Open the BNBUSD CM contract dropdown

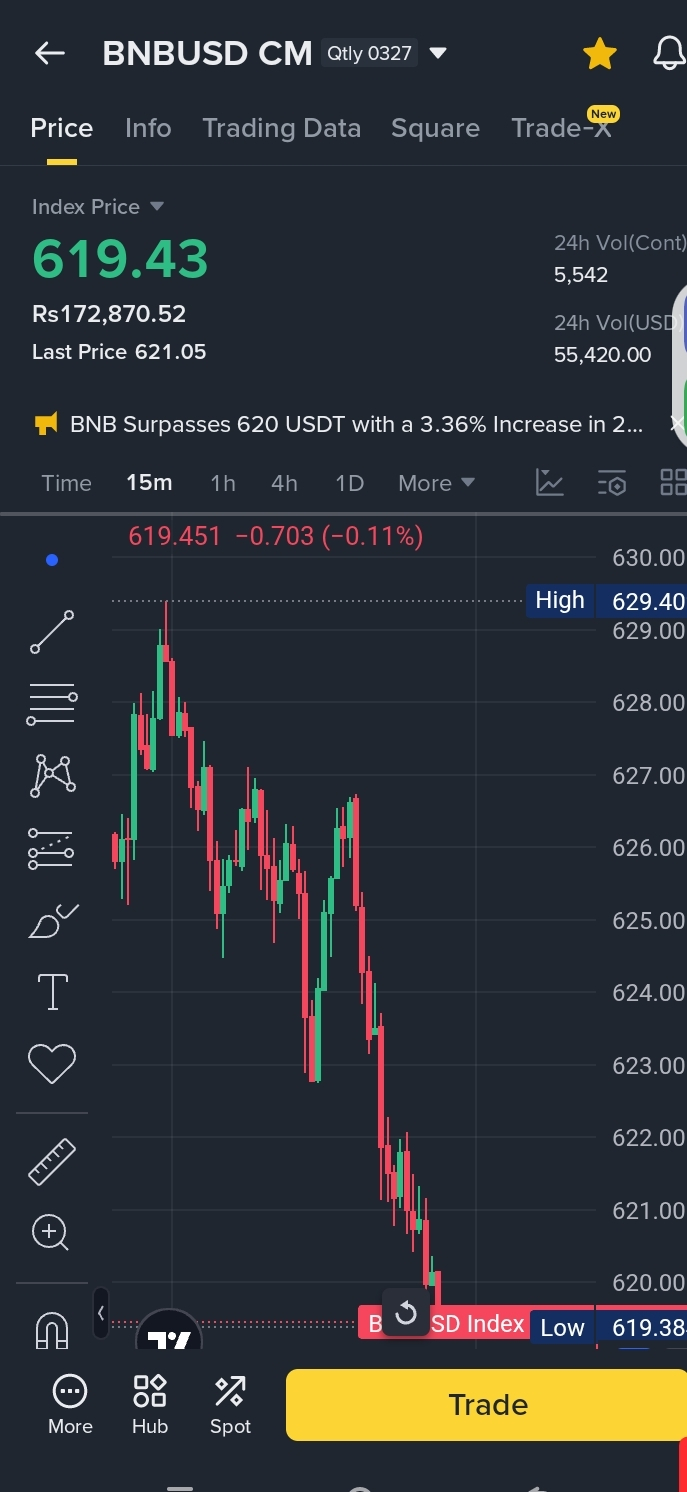point(437,54)
